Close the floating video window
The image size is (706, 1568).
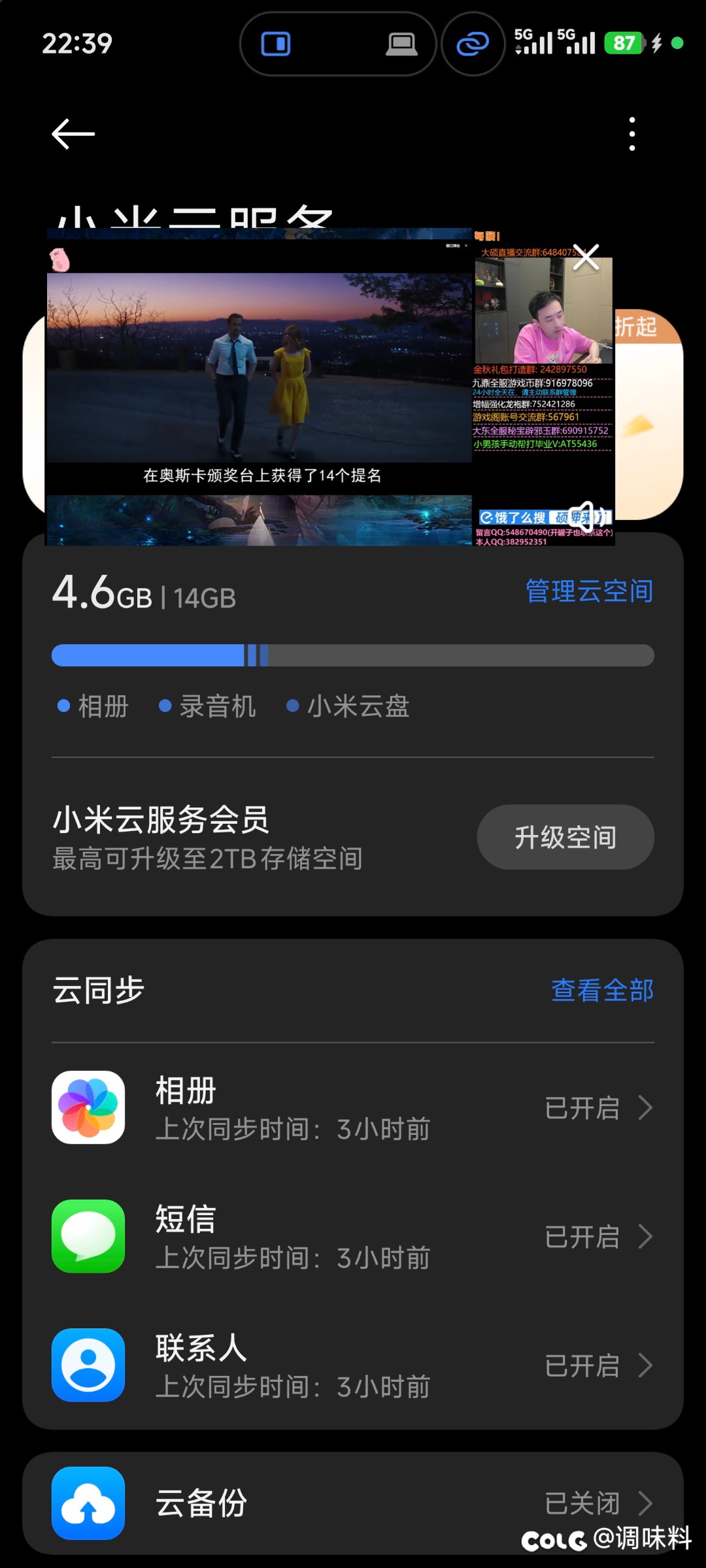[x=586, y=257]
